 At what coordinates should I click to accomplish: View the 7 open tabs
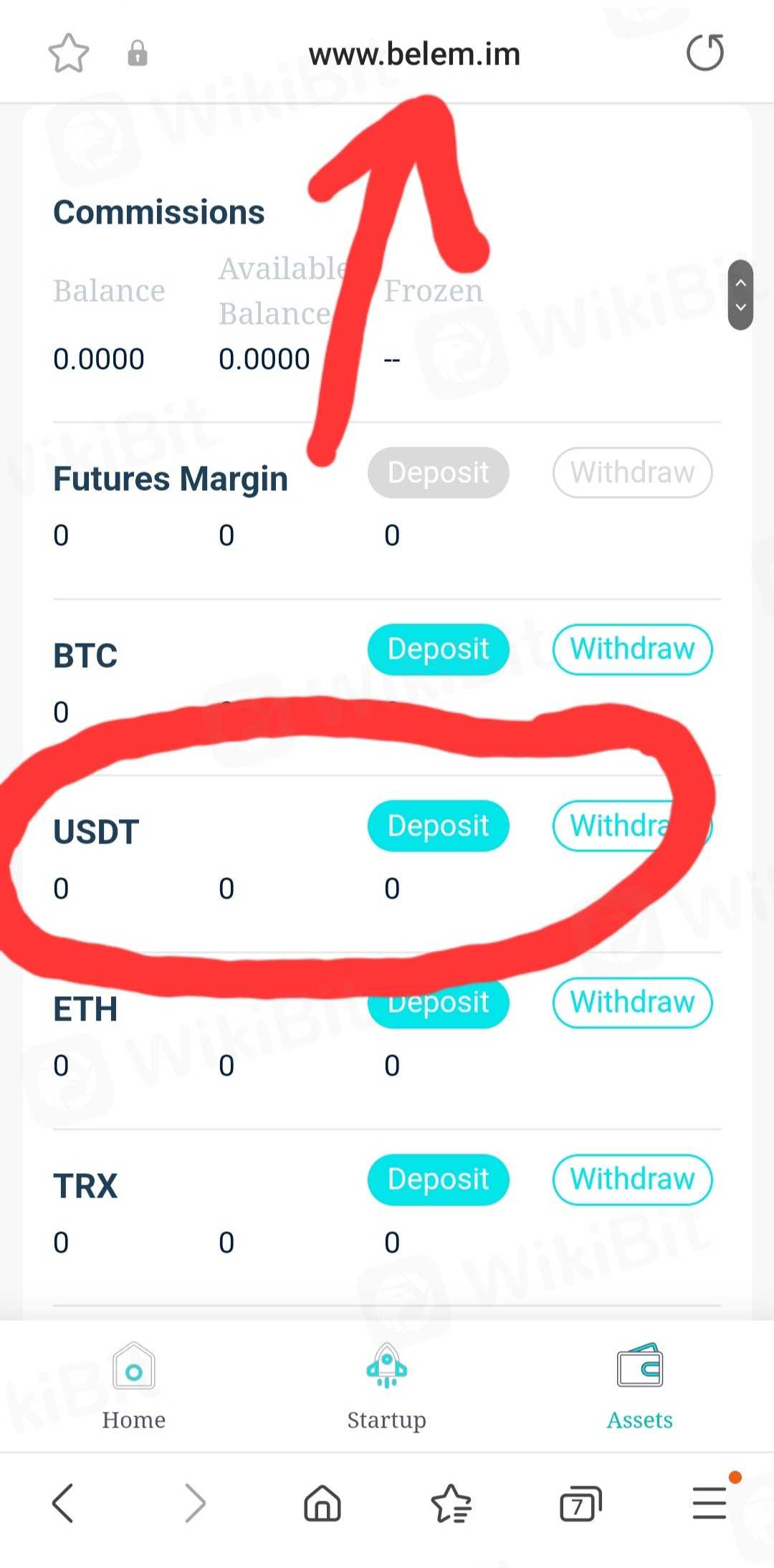580,1503
